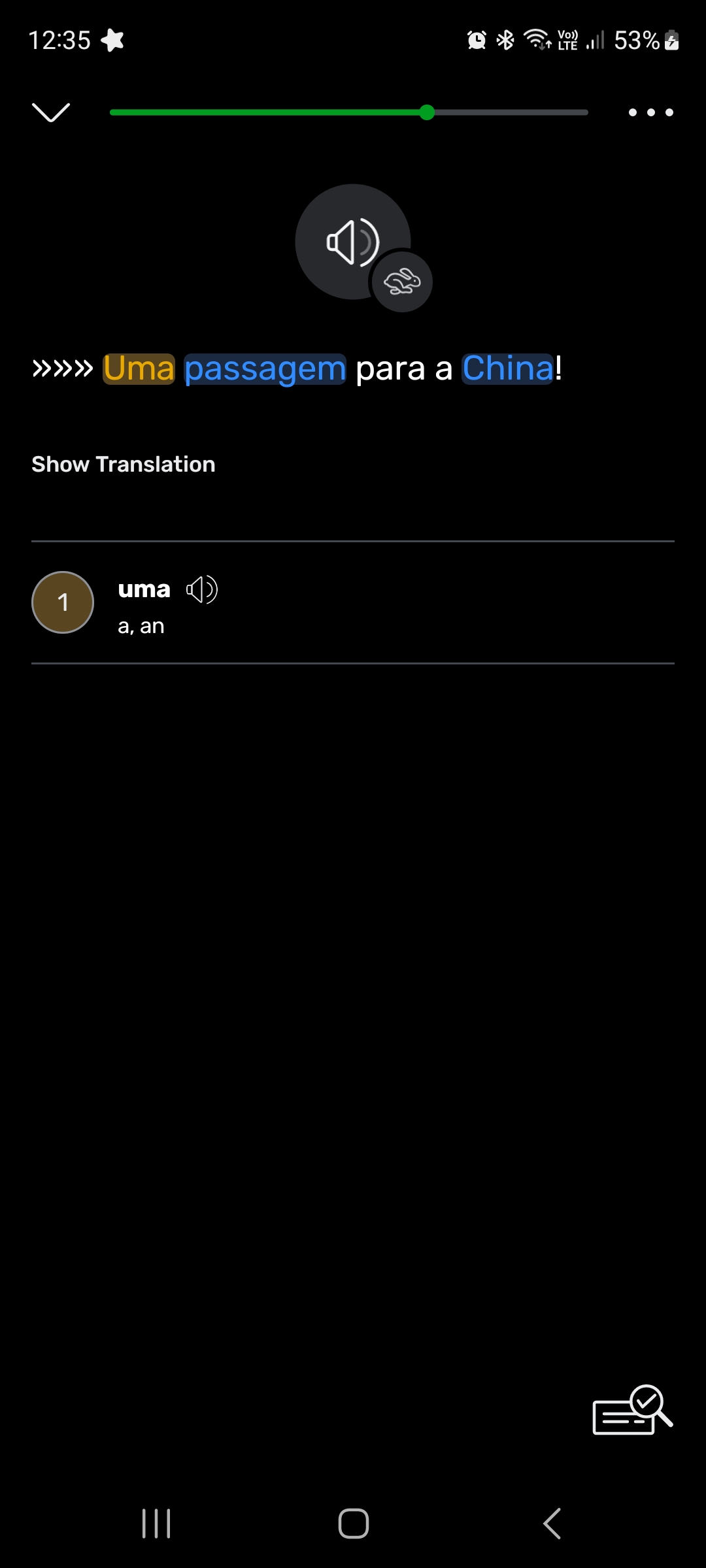Open the review checklist search icon
This screenshot has height=1568, width=706.
[632, 1410]
